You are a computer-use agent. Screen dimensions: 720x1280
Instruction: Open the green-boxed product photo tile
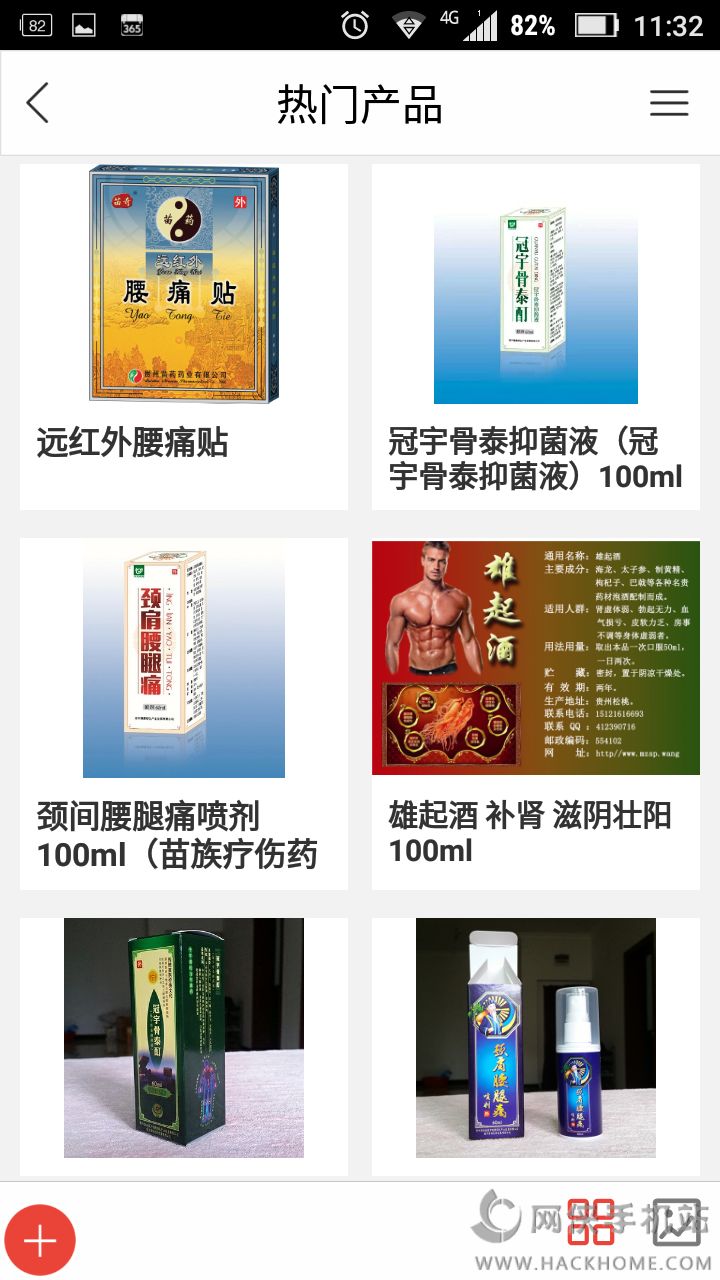pyautogui.click(x=184, y=1040)
